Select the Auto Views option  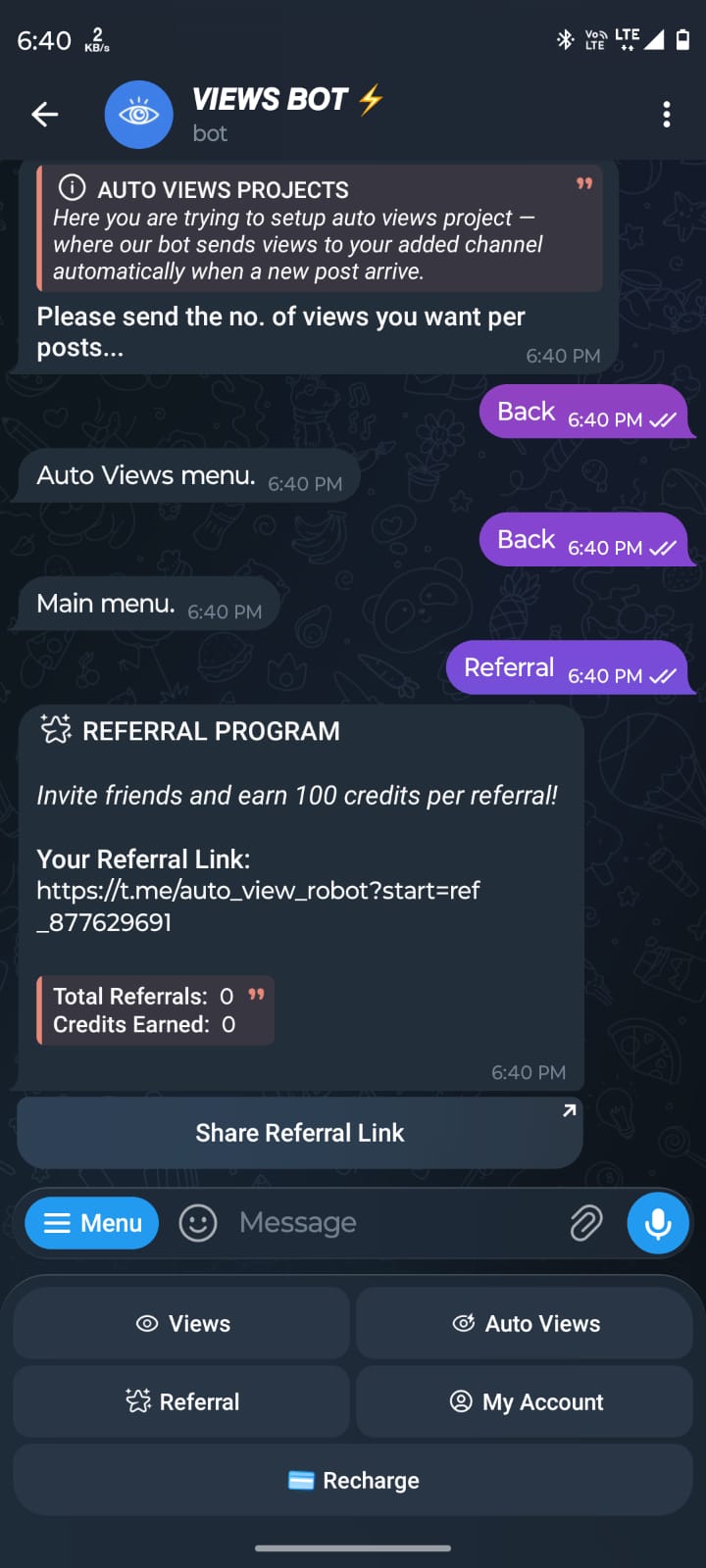[526, 1323]
